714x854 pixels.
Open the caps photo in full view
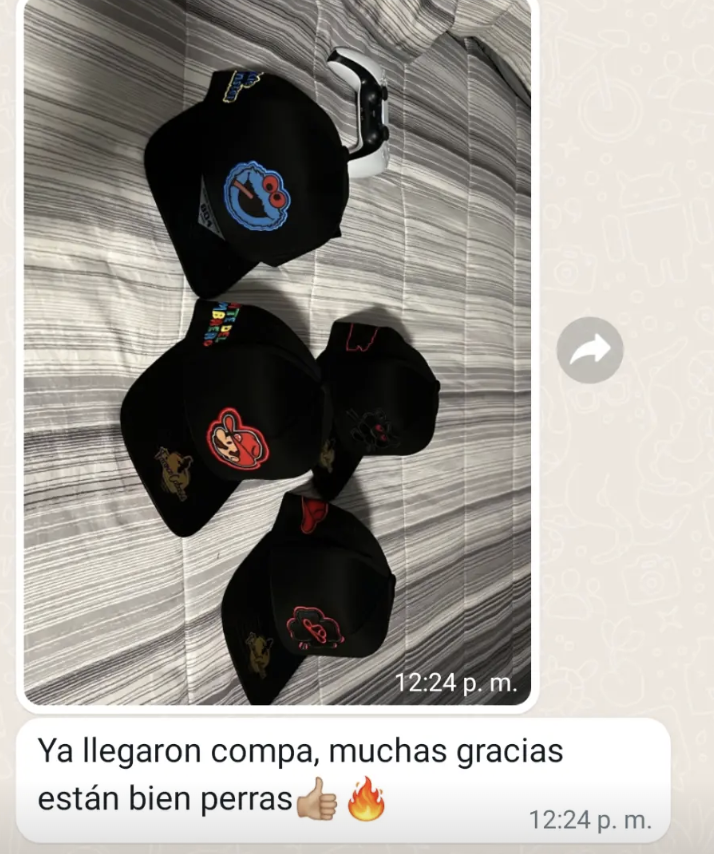click(x=278, y=350)
